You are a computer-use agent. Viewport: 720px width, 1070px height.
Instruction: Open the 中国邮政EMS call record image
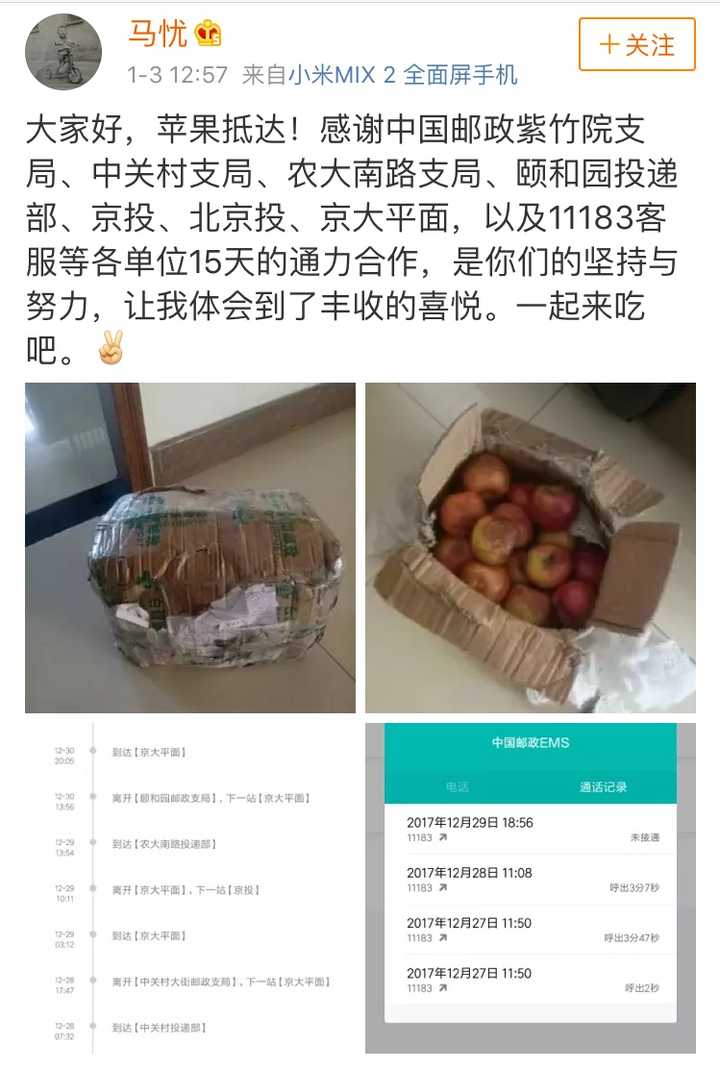[530, 888]
